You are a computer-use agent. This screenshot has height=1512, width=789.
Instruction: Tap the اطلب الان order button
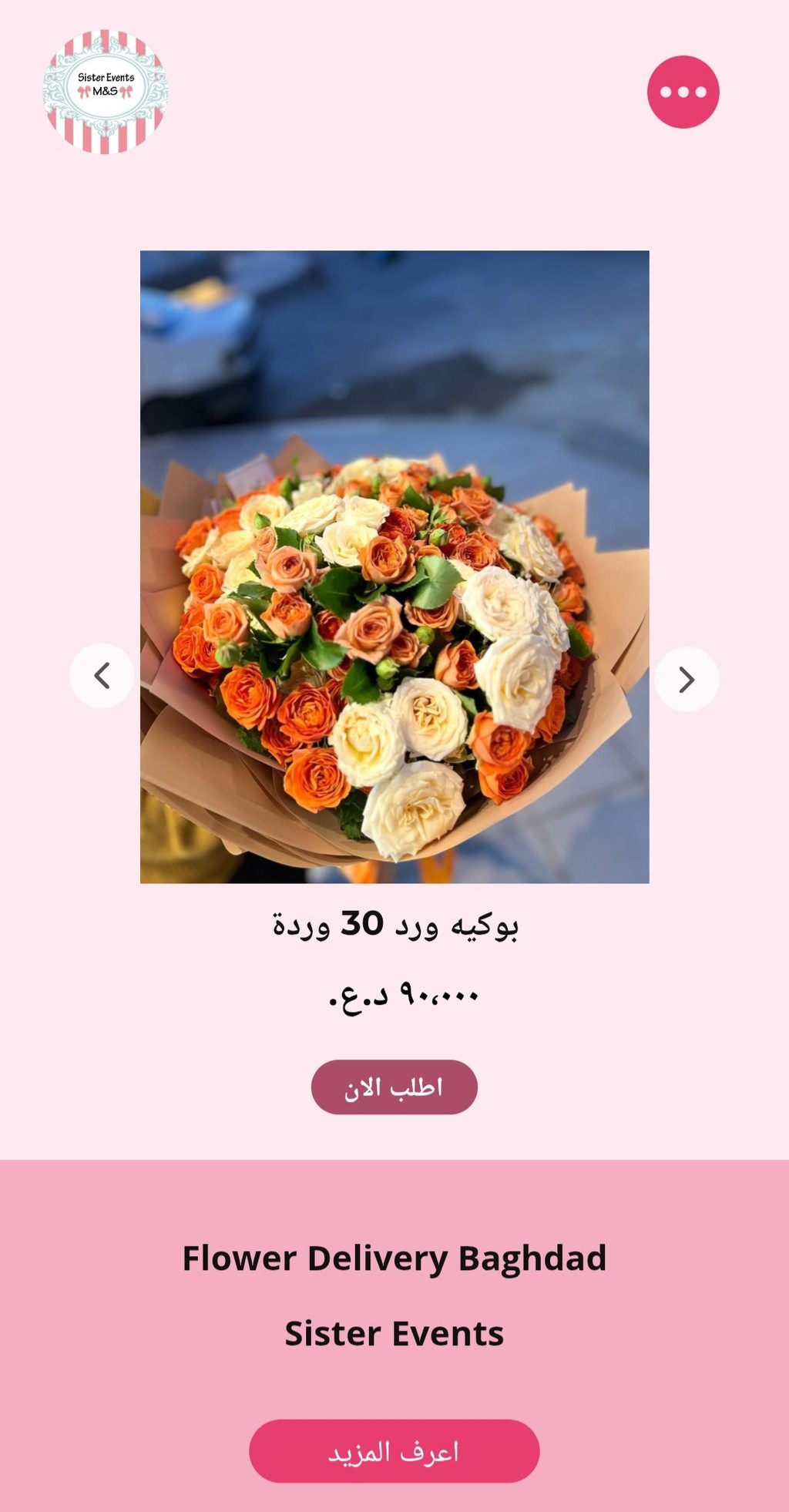coord(394,1087)
